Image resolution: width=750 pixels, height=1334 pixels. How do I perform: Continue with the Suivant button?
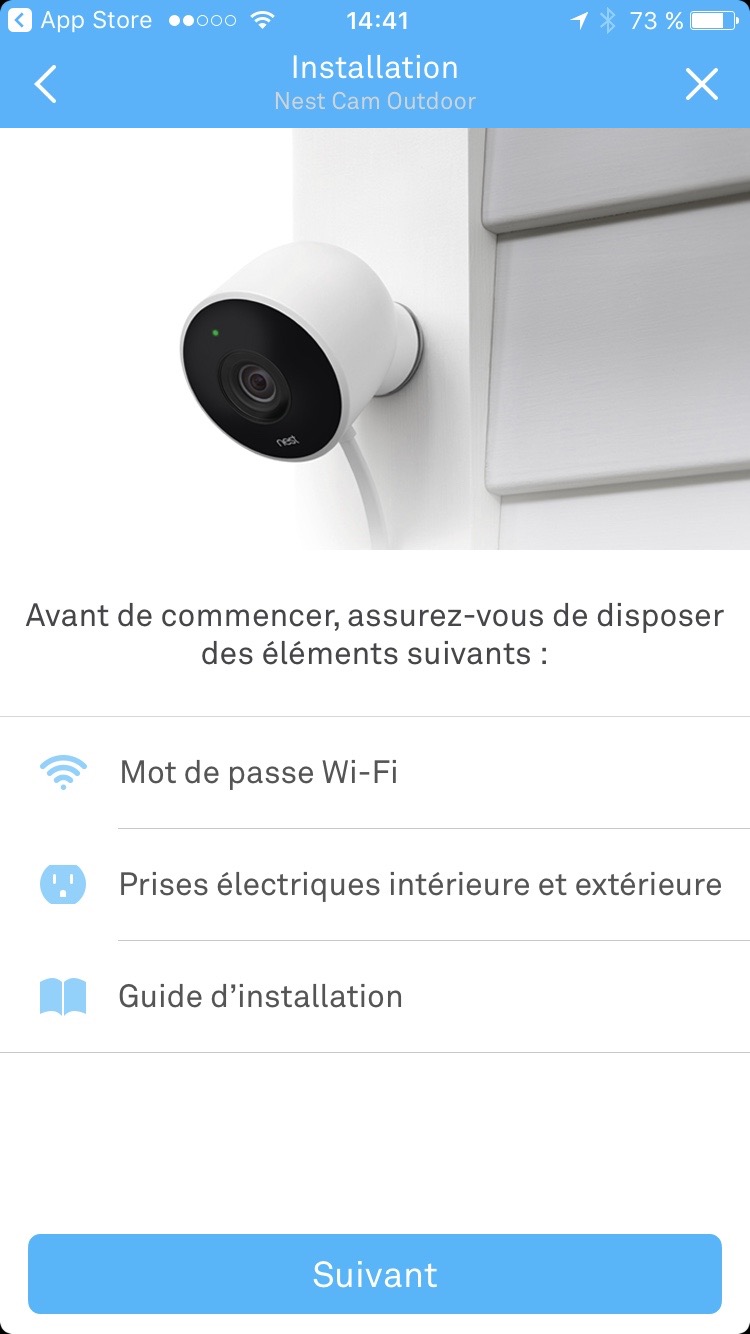click(375, 1274)
